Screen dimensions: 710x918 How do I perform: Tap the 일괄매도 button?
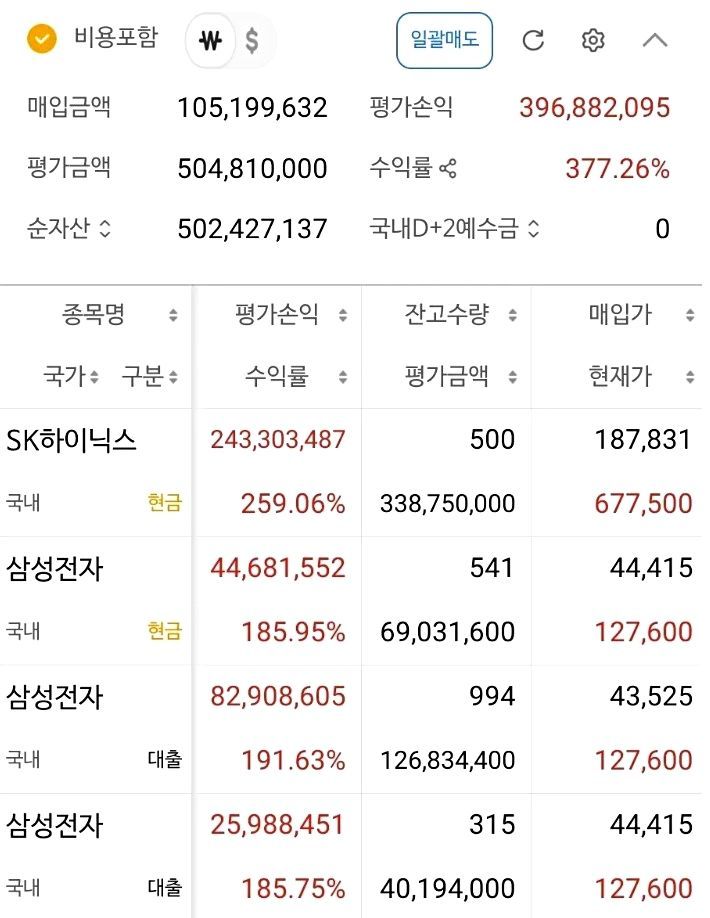(x=444, y=40)
